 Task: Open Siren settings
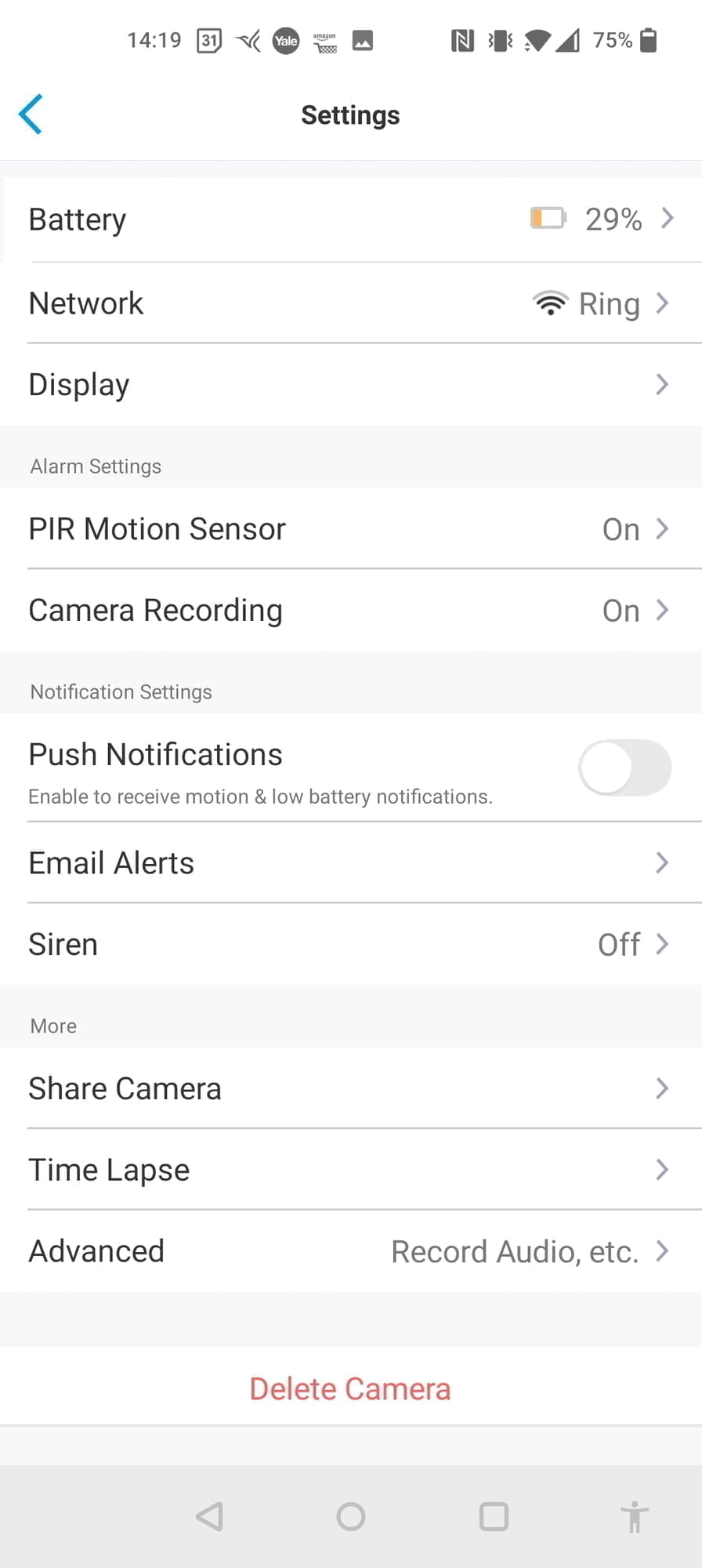(351, 944)
